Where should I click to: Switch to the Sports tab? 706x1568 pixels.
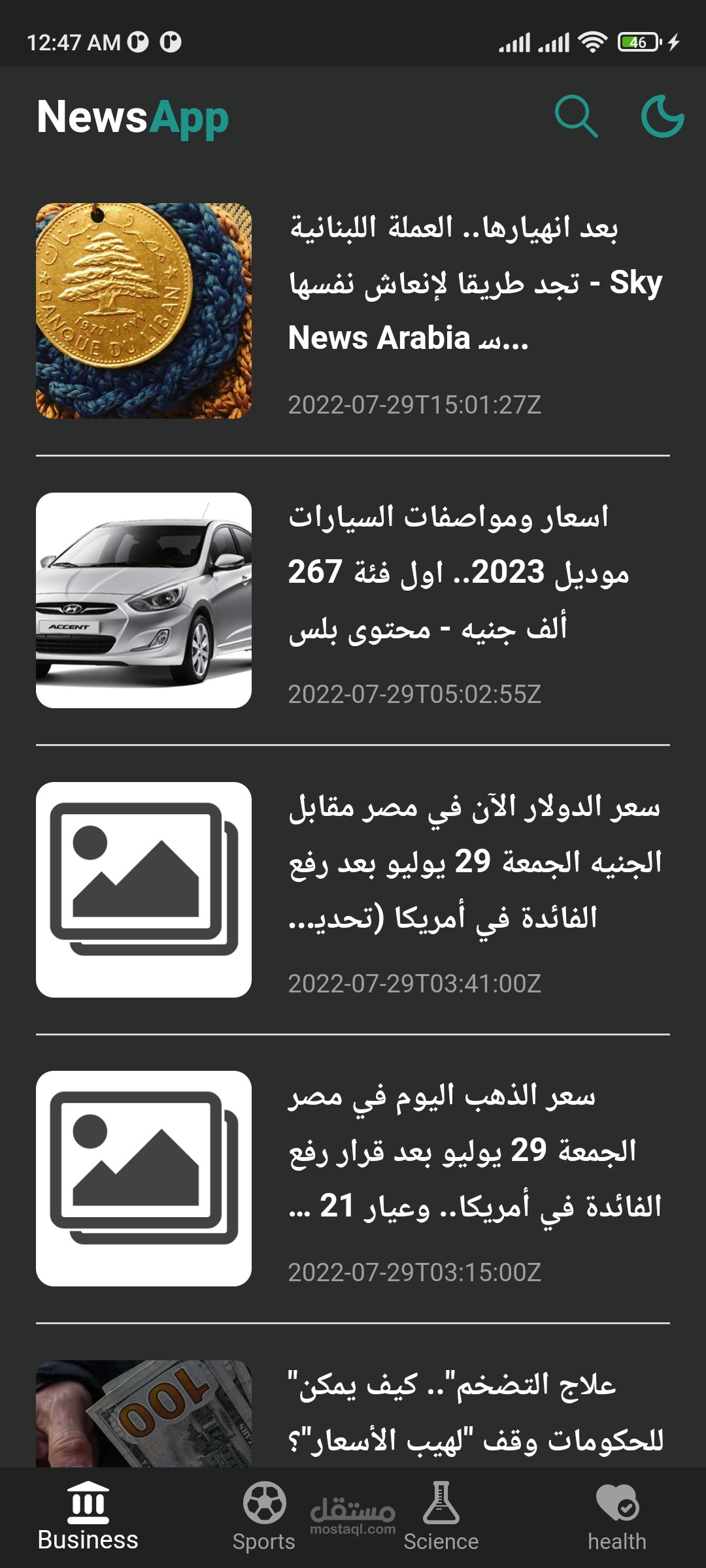coord(264,1518)
